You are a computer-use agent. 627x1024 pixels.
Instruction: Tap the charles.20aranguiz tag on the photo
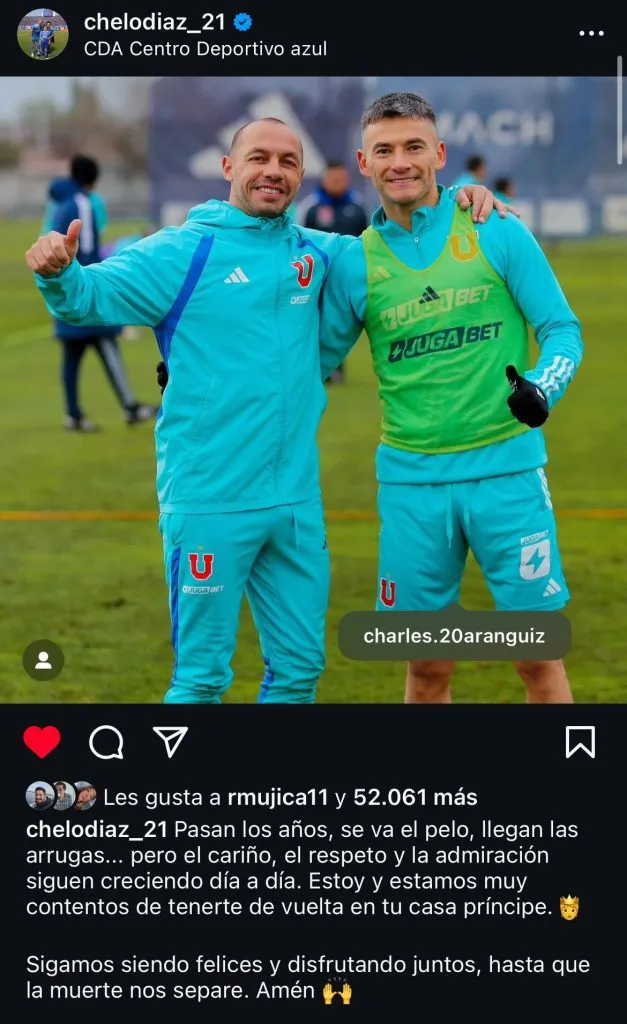[454, 636]
